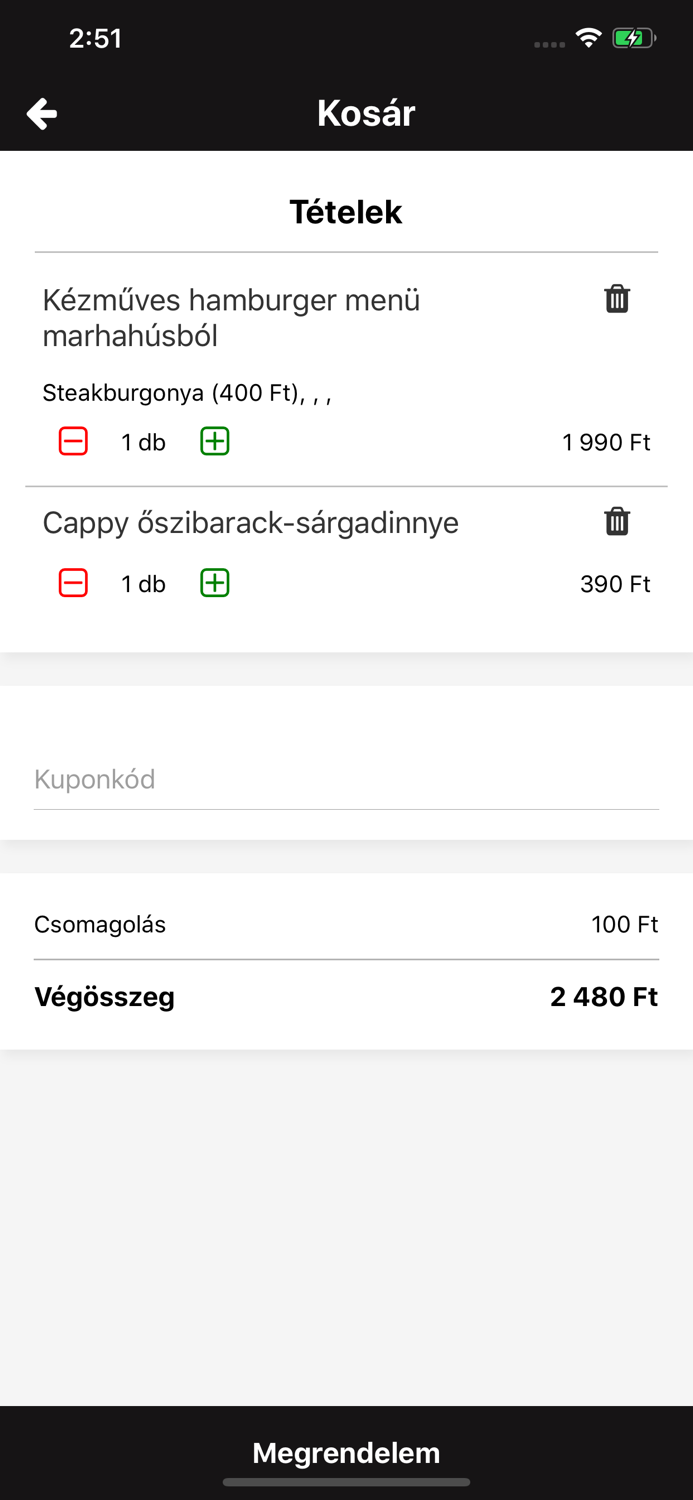Place the order with Megrendelem
This screenshot has width=693, height=1500.
pos(346,1453)
